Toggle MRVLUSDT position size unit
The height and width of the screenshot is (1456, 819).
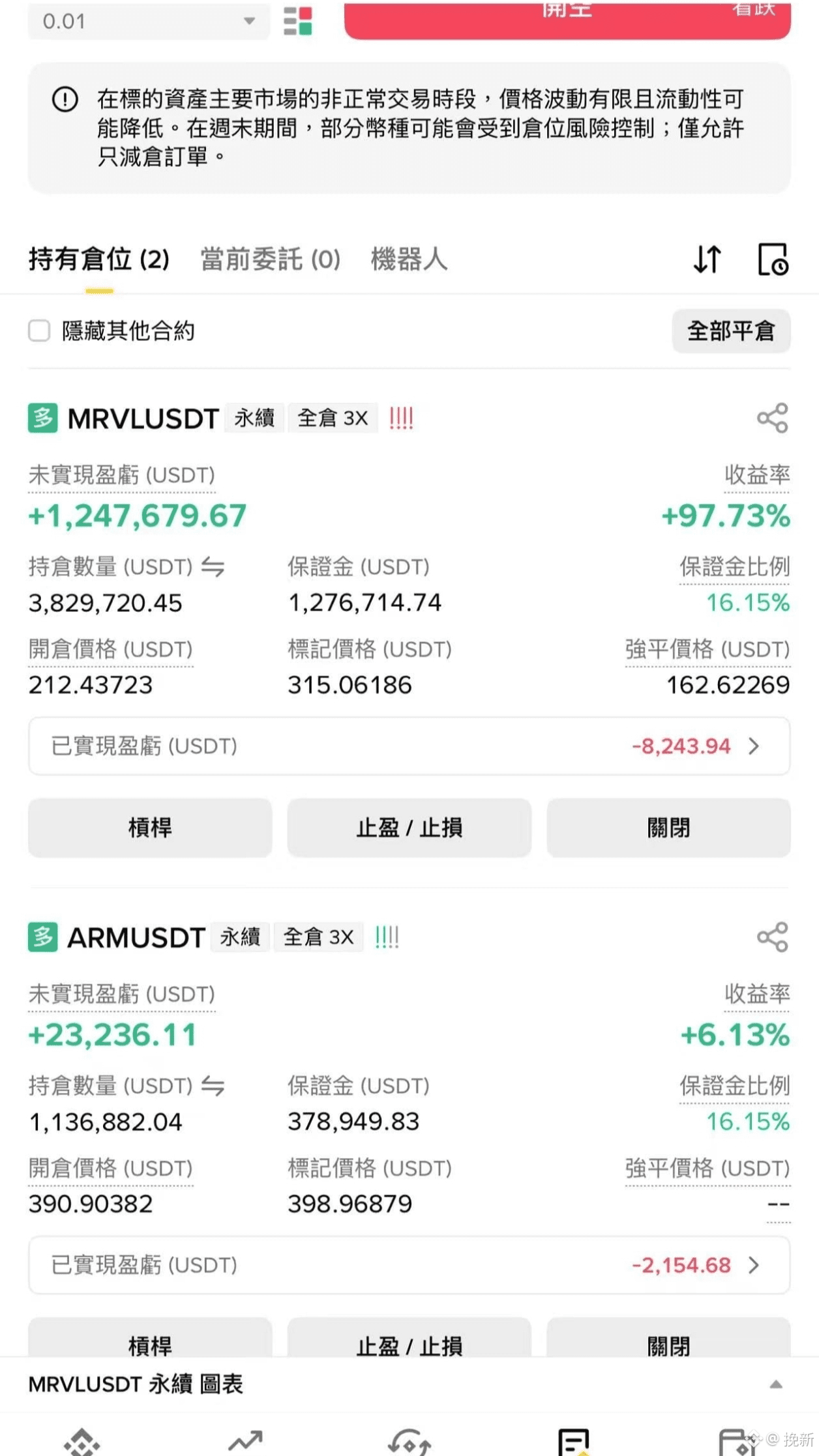pyautogui.click(x=213, y=567)
